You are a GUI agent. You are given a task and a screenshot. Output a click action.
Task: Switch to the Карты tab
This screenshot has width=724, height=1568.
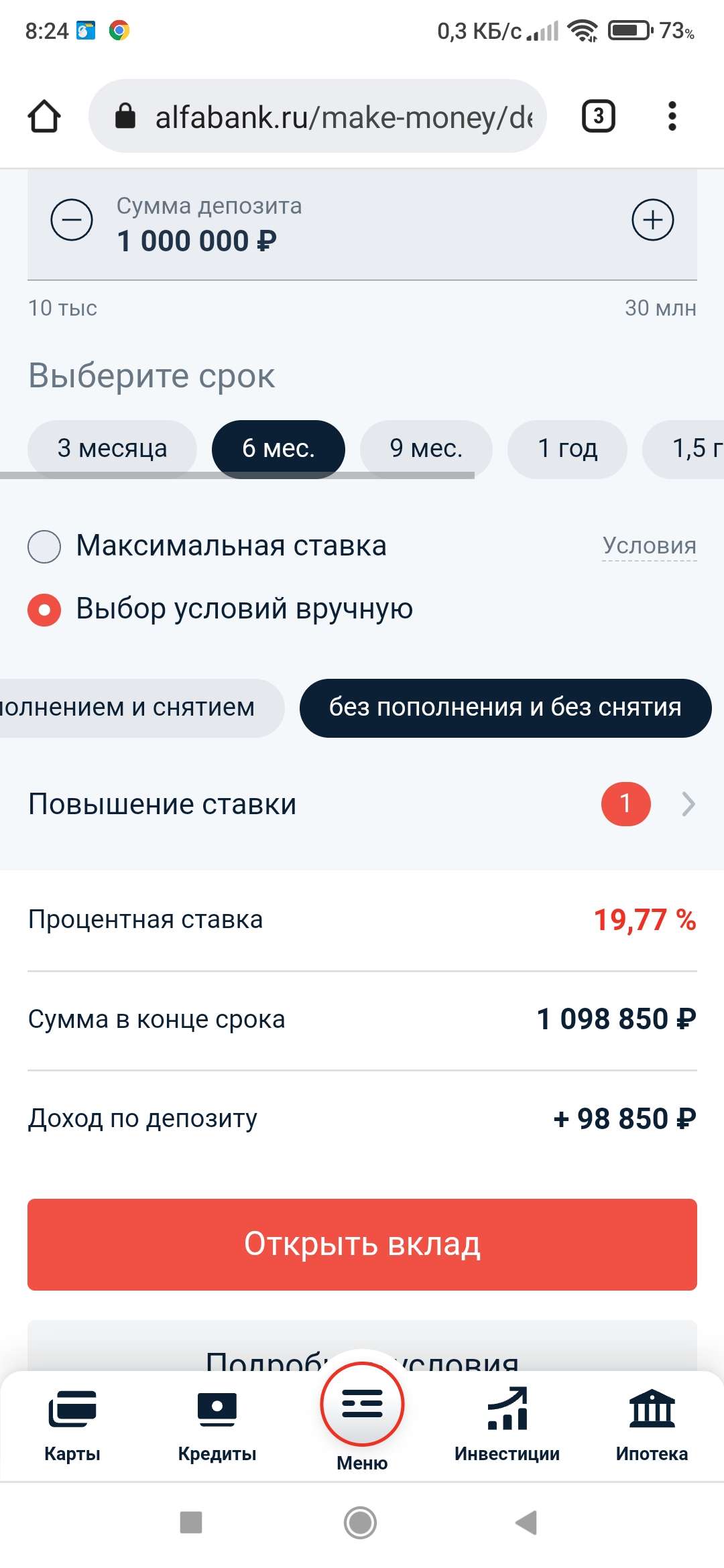[x=72, y=1423]
